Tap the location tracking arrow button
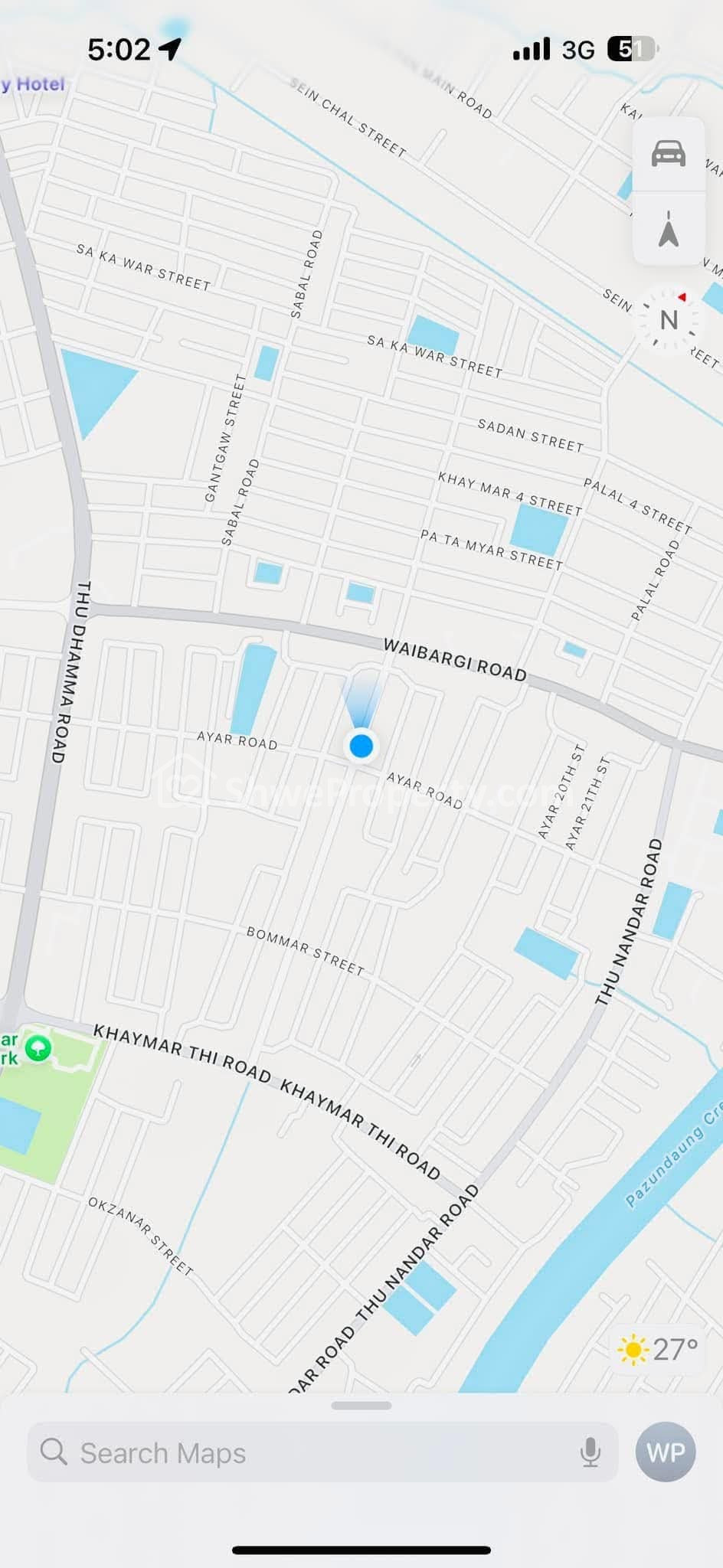 669,229
